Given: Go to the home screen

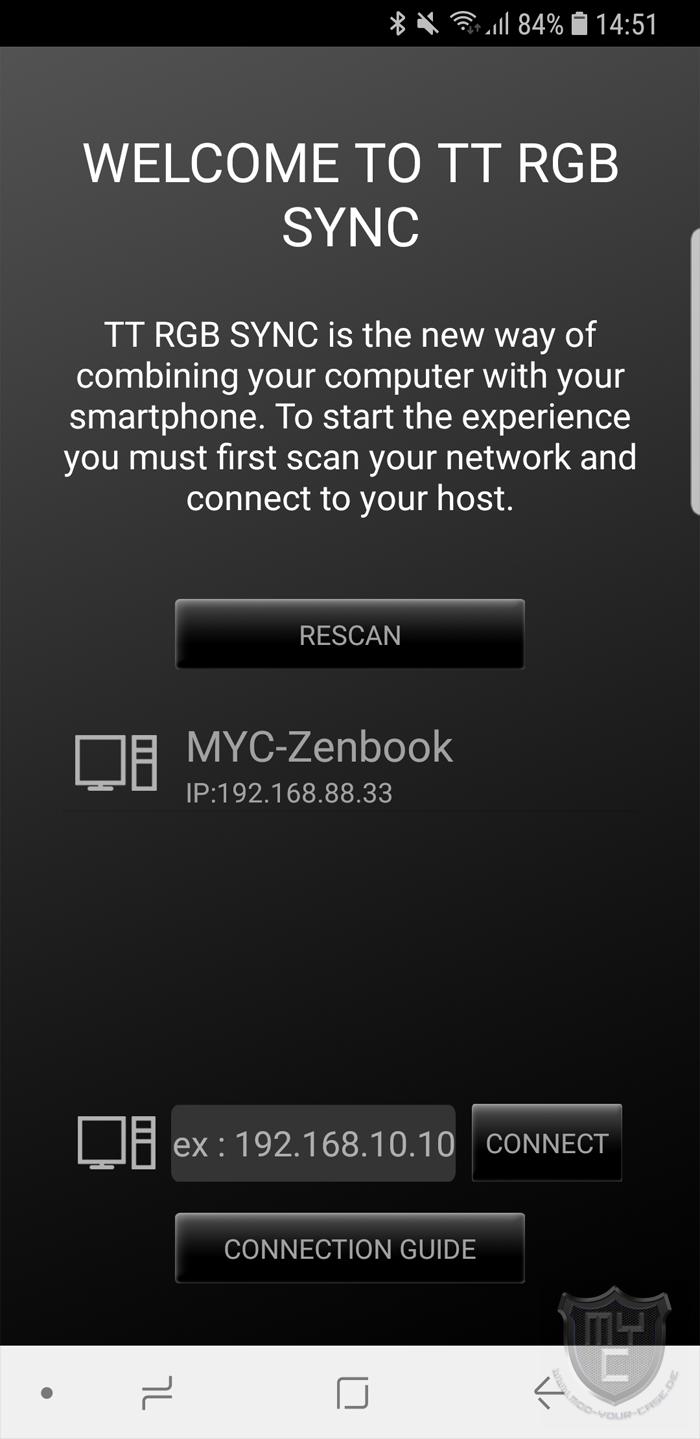Looking at the screenshot, I should 352,1392.
